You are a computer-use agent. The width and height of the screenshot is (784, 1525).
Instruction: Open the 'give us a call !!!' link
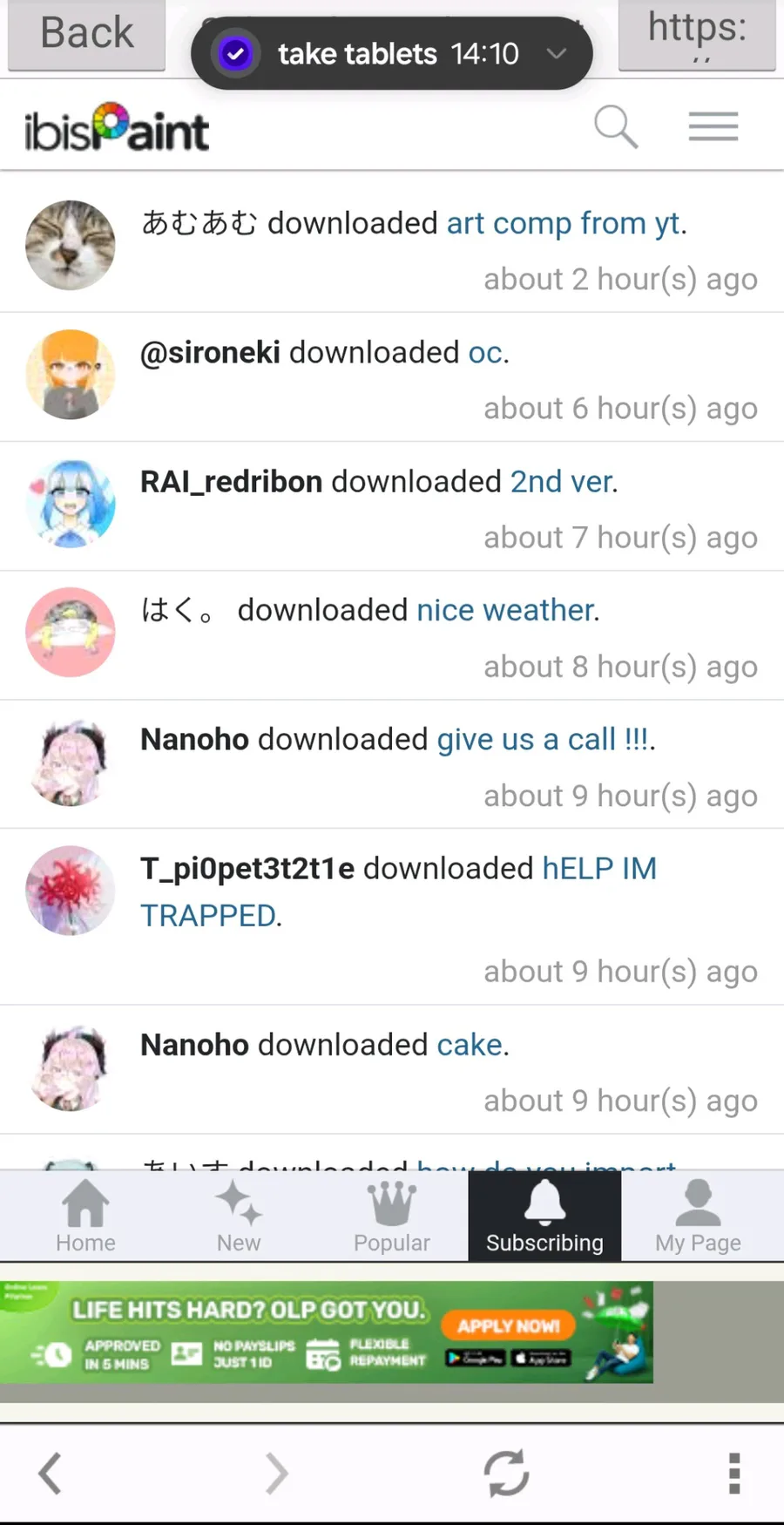[544, 740]
